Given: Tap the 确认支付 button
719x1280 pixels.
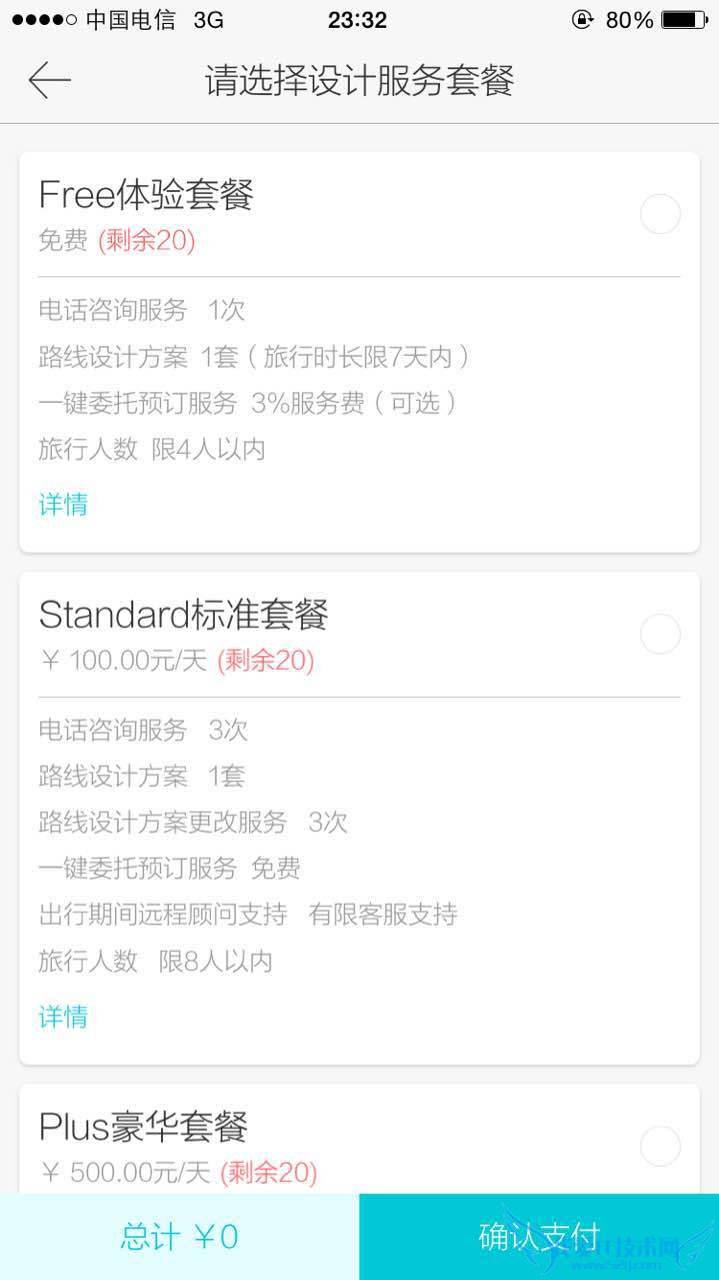Looking at the screenshot, I should [539, 1237].
